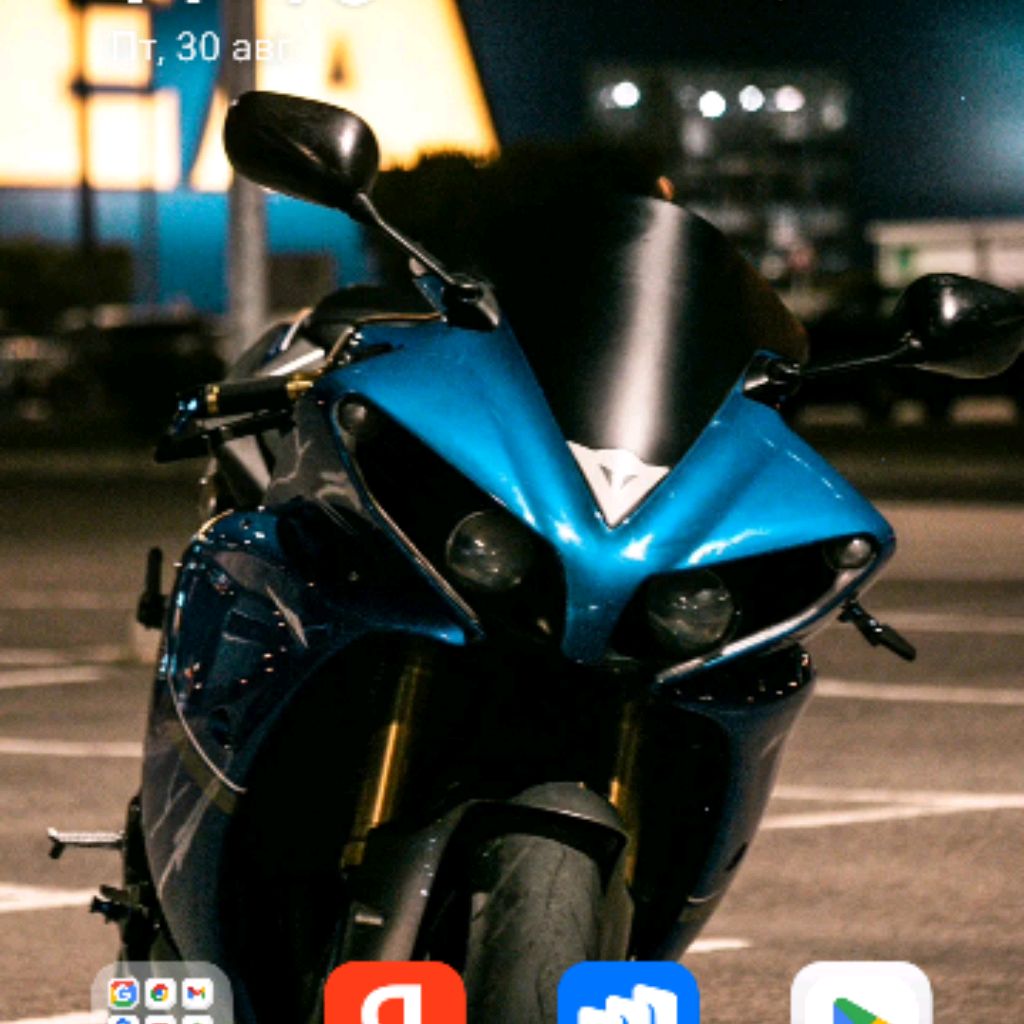Image resolution: width=1024 pixels, height=1024 pixels.
Task: Launch the Yandex app
Action: [x=395, y=995]
